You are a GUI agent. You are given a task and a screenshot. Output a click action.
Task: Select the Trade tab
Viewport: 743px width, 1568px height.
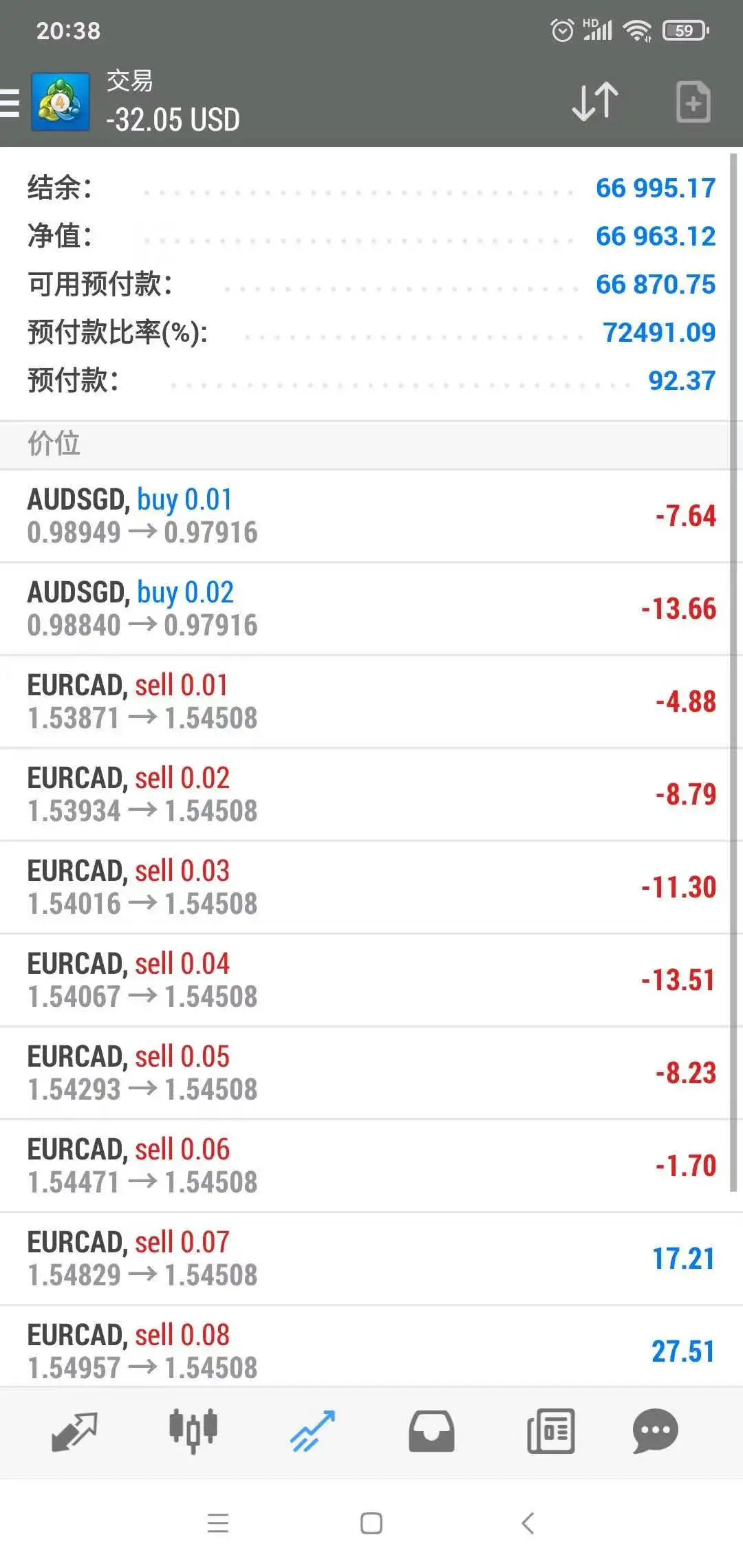tap(312, 1432)
